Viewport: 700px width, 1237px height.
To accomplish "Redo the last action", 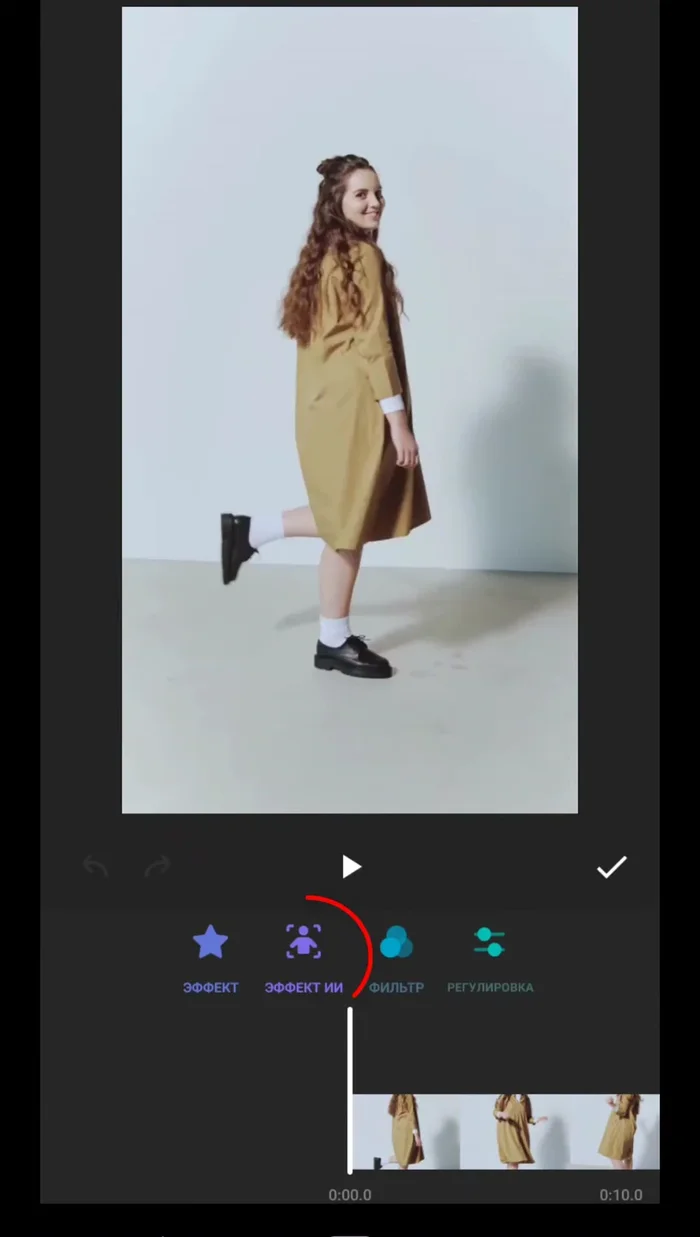I will tap(157, 866).
